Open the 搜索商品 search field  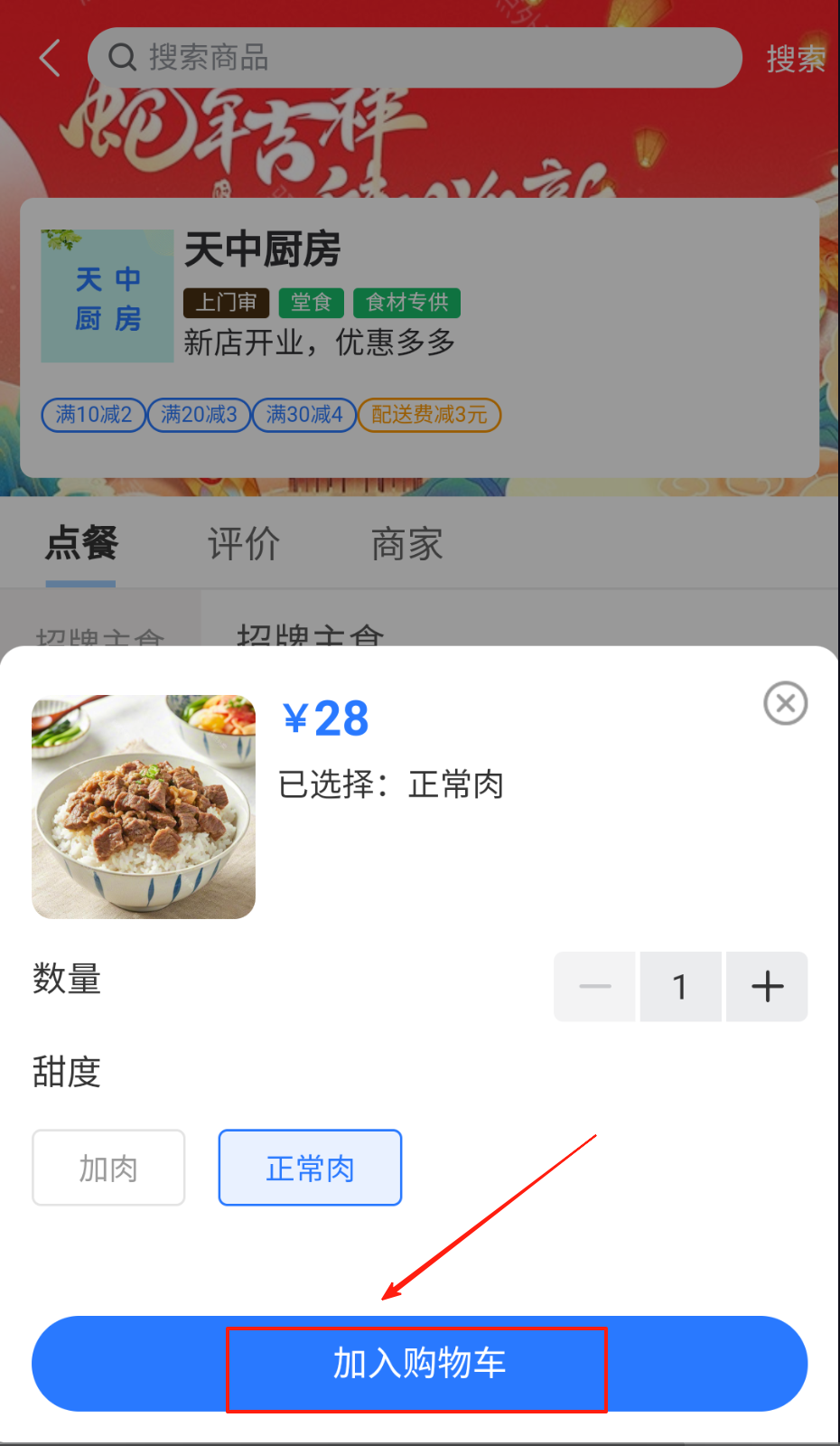coord(415,58)
